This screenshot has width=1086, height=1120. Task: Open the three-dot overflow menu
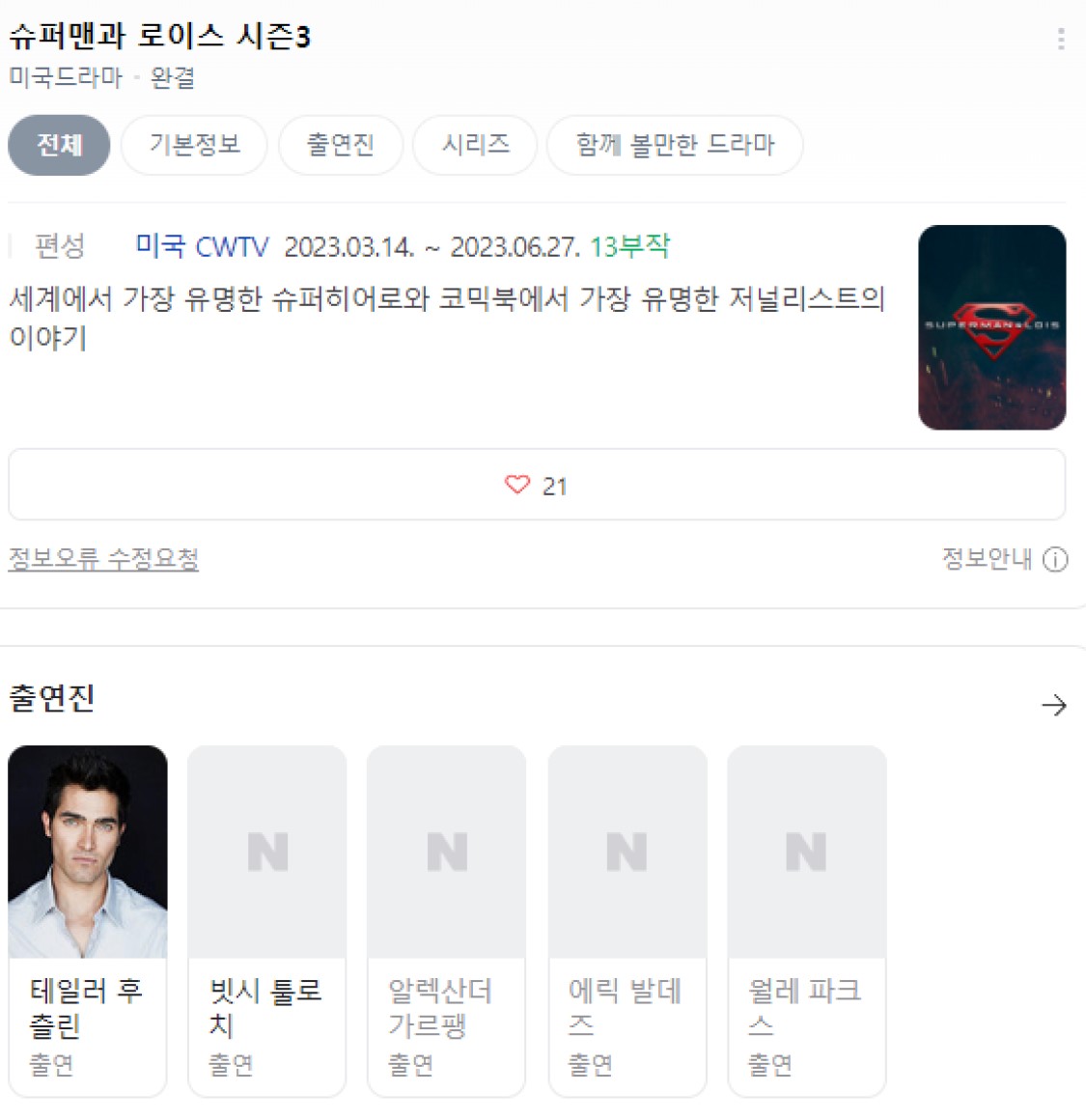[1061, 39]
